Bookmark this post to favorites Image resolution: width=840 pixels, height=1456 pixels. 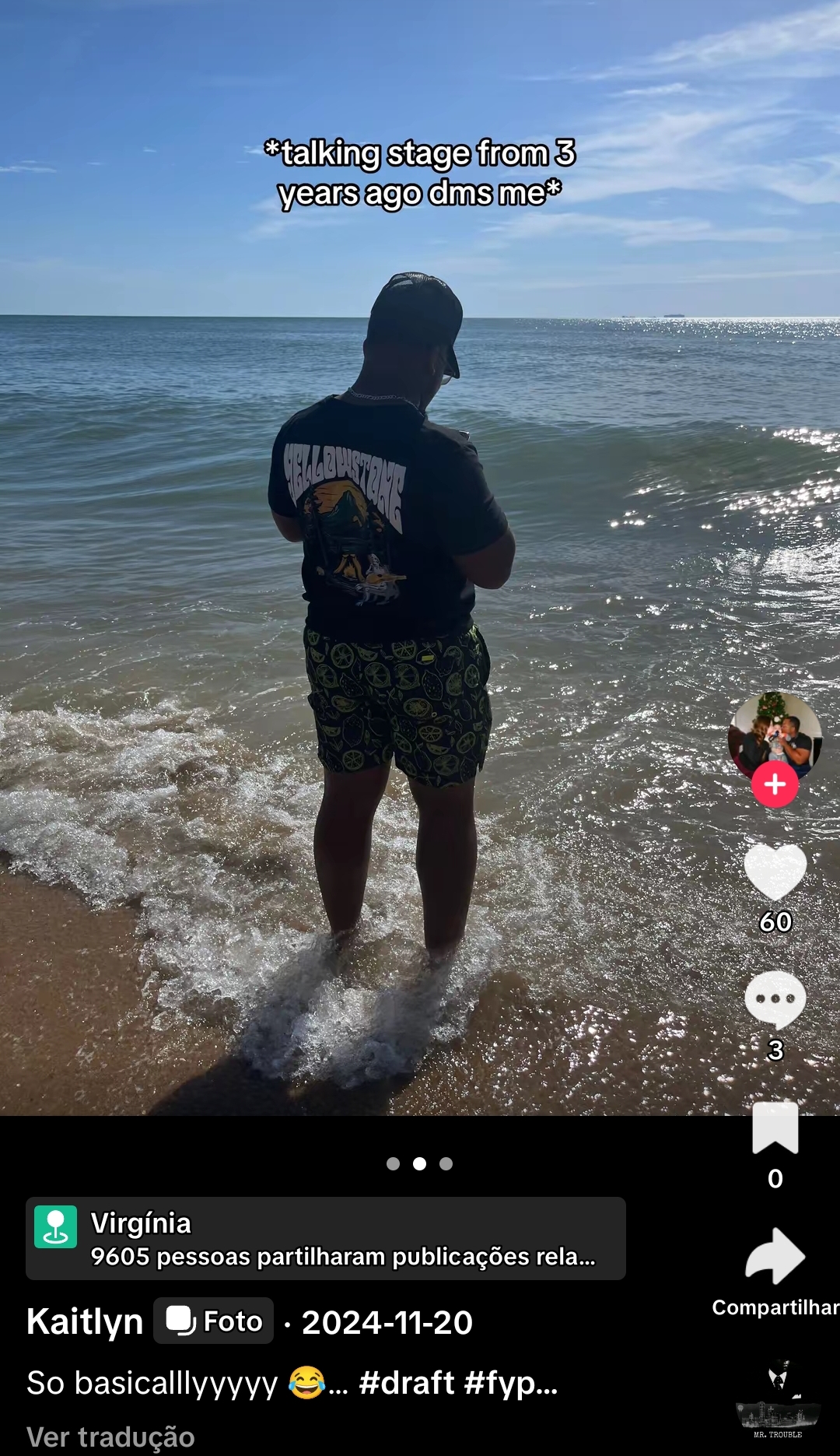[x=775, y=1128]
